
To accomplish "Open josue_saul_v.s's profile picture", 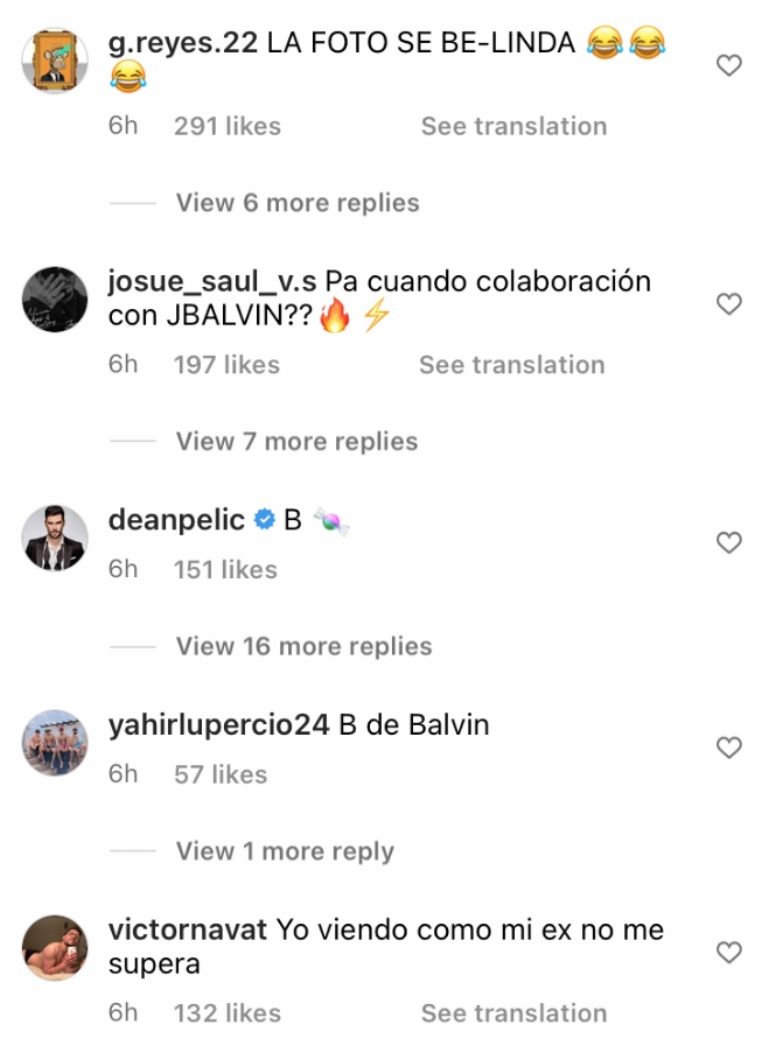I will tap(55, 299).
